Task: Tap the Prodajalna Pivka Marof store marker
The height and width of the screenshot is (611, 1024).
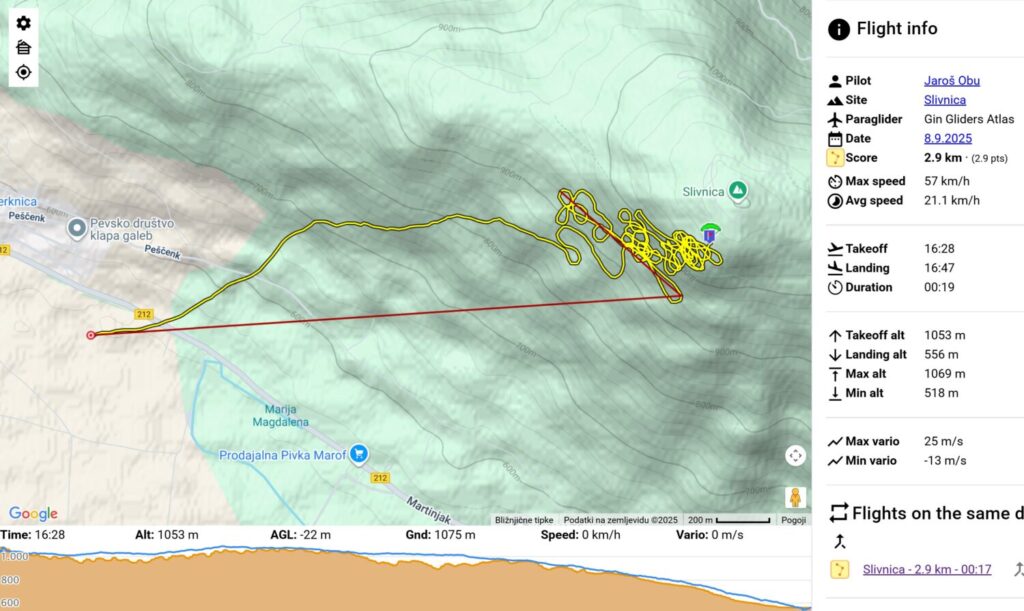Action: point(358,455)
